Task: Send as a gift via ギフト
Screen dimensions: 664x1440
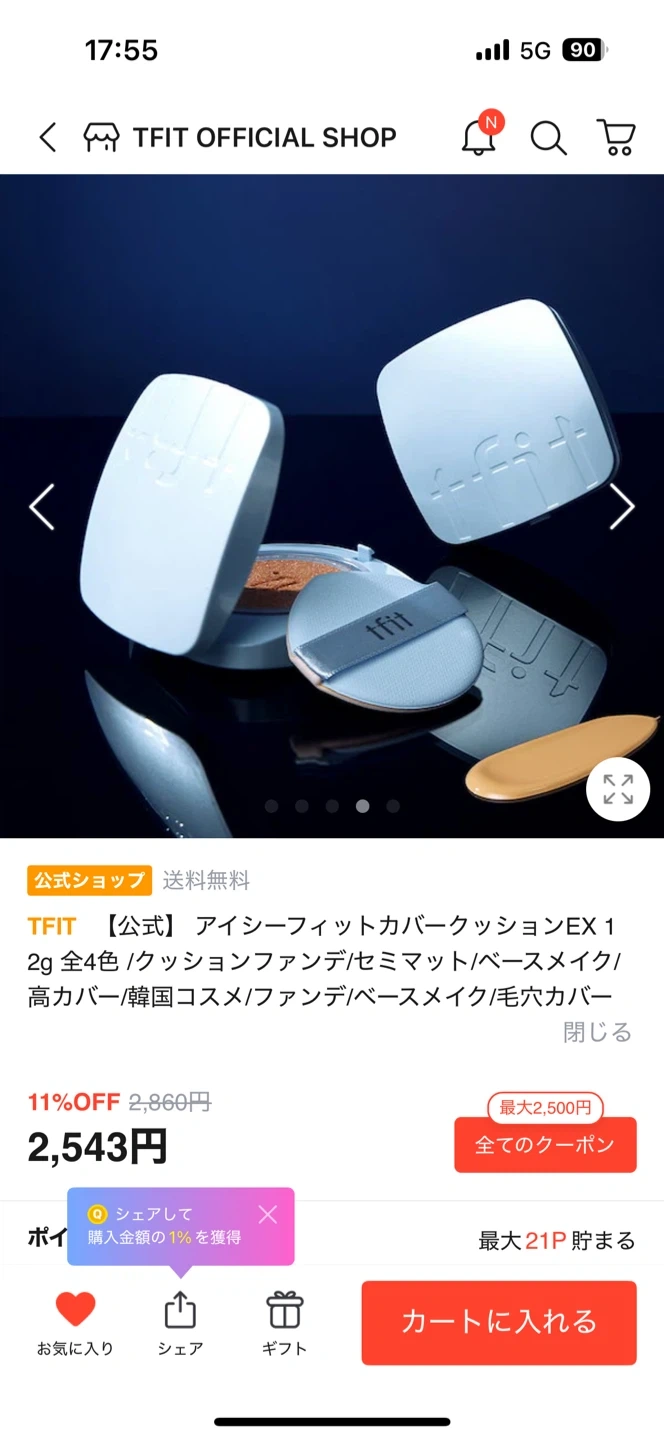Action: click(x=285, y=1320)
